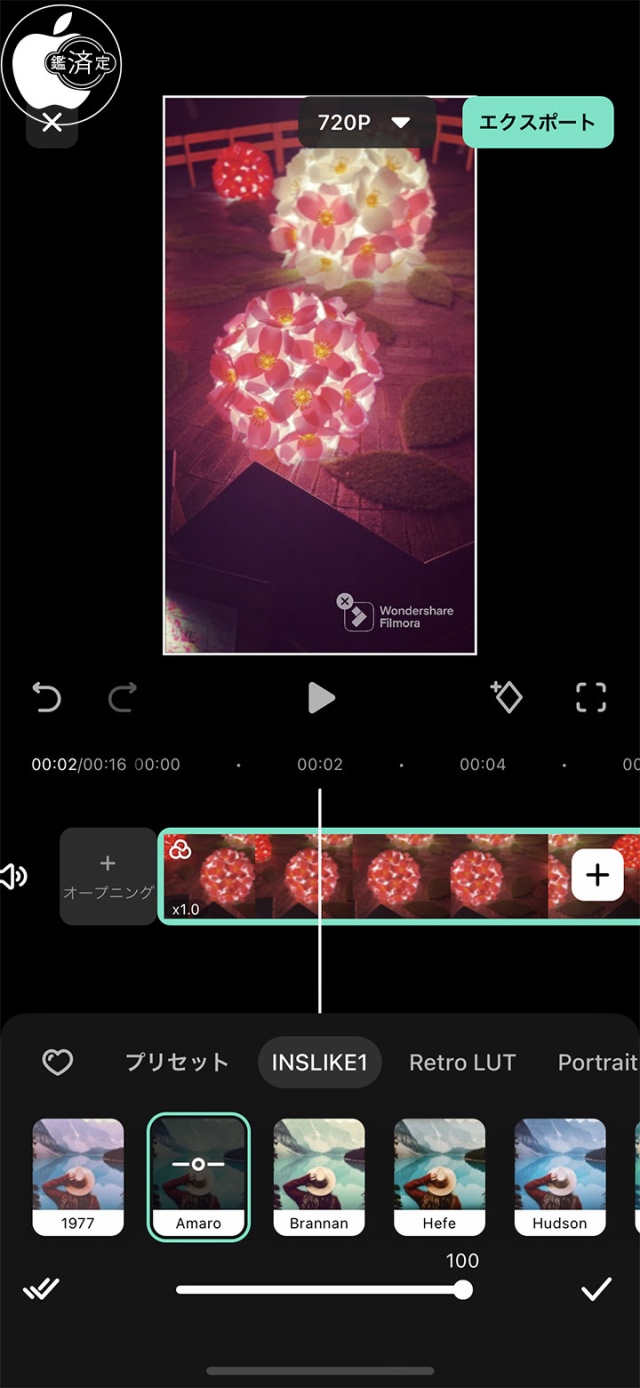Add a keyframe with the diamond icon
640x1388 pixels.
(x=507, y=697)
